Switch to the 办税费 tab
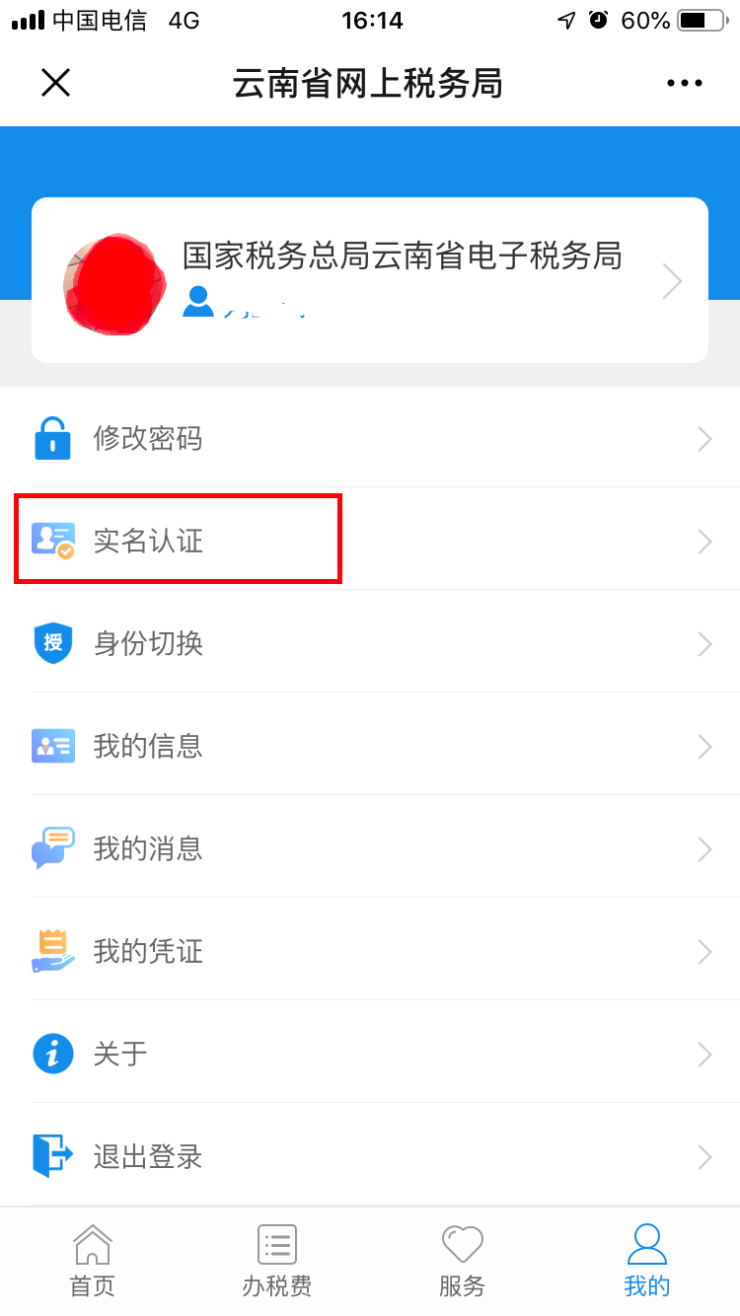This screenshot has height=1316, width=740. click(277, 1262)
